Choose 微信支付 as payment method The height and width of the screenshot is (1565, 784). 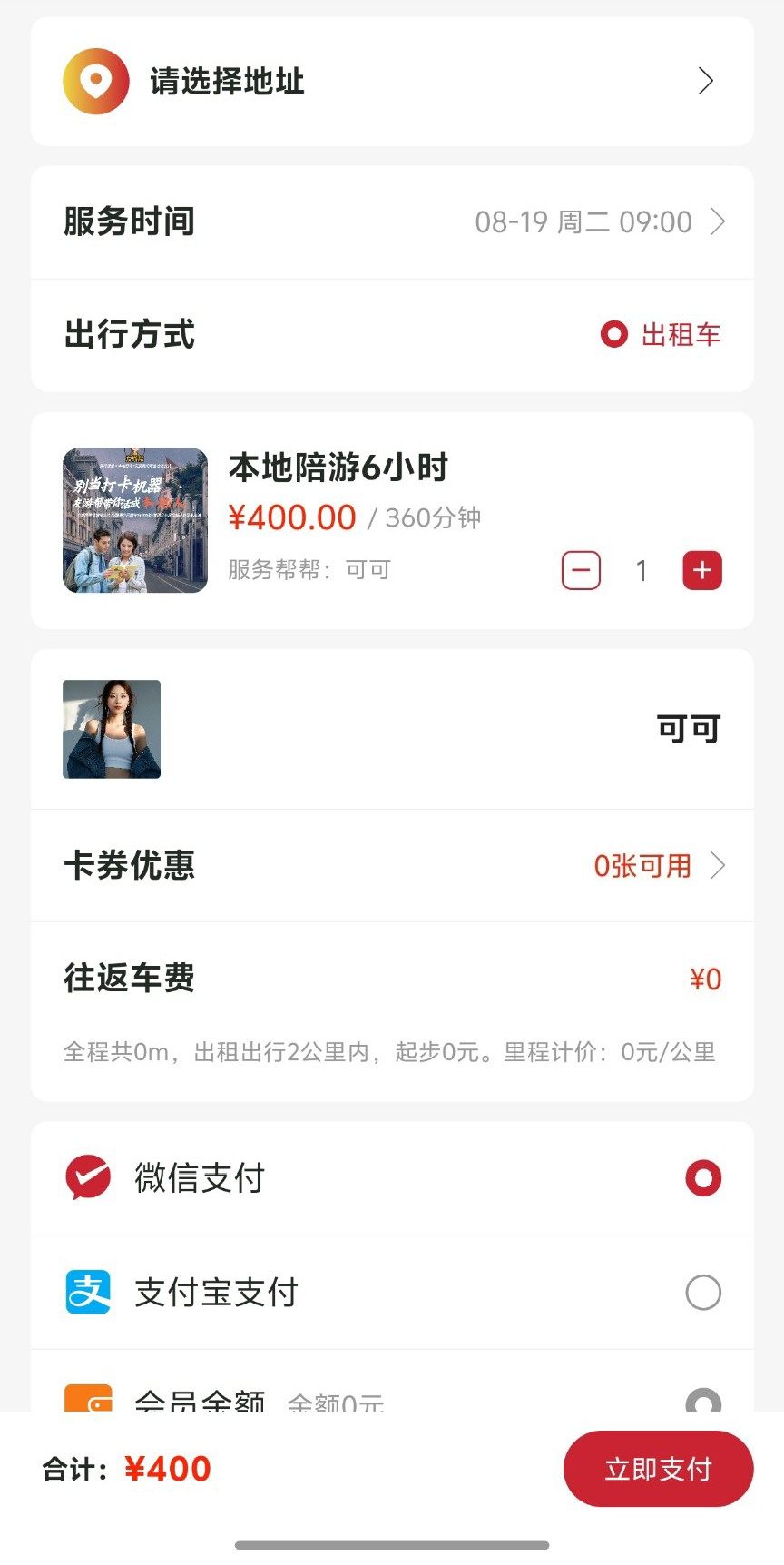tap(703, 1178)
